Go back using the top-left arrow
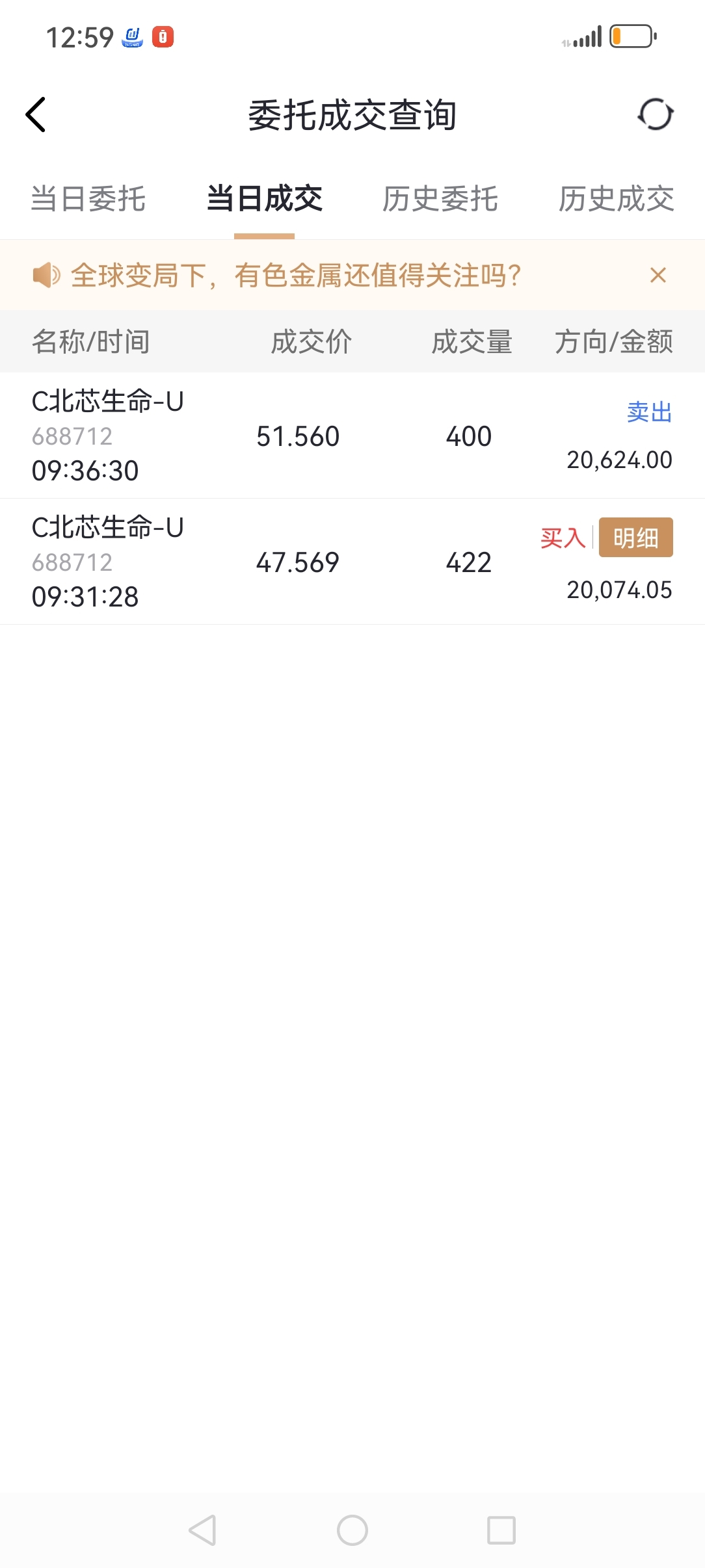Image resolution: width=705 pixels, height=1568 pixels. pos(36,115)
